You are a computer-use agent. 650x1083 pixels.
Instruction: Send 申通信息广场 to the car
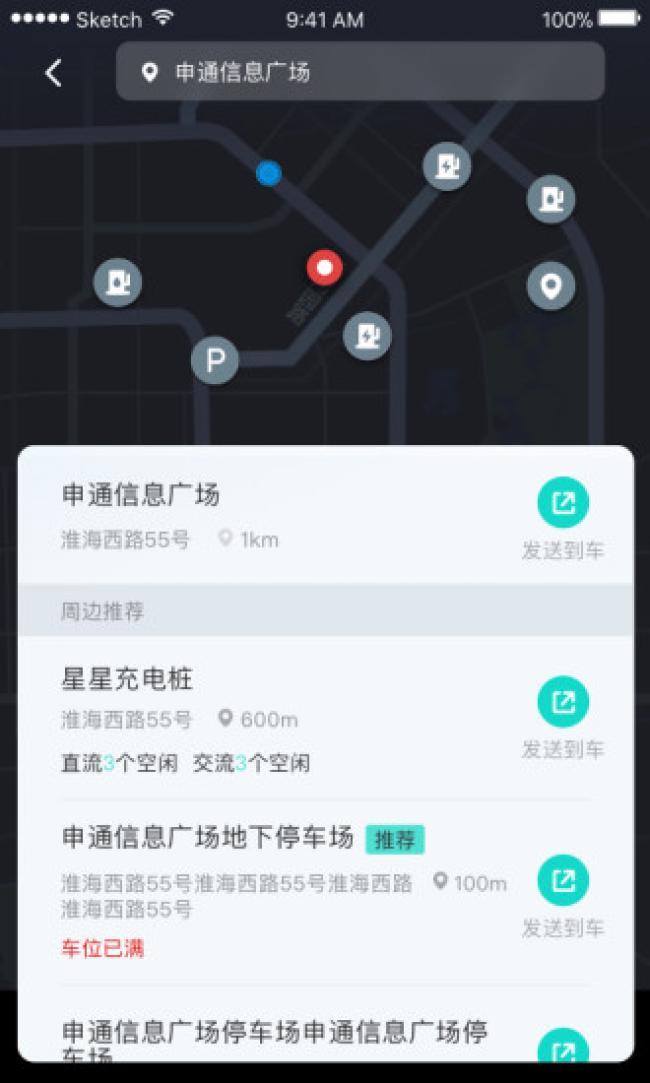coord(563,503)
